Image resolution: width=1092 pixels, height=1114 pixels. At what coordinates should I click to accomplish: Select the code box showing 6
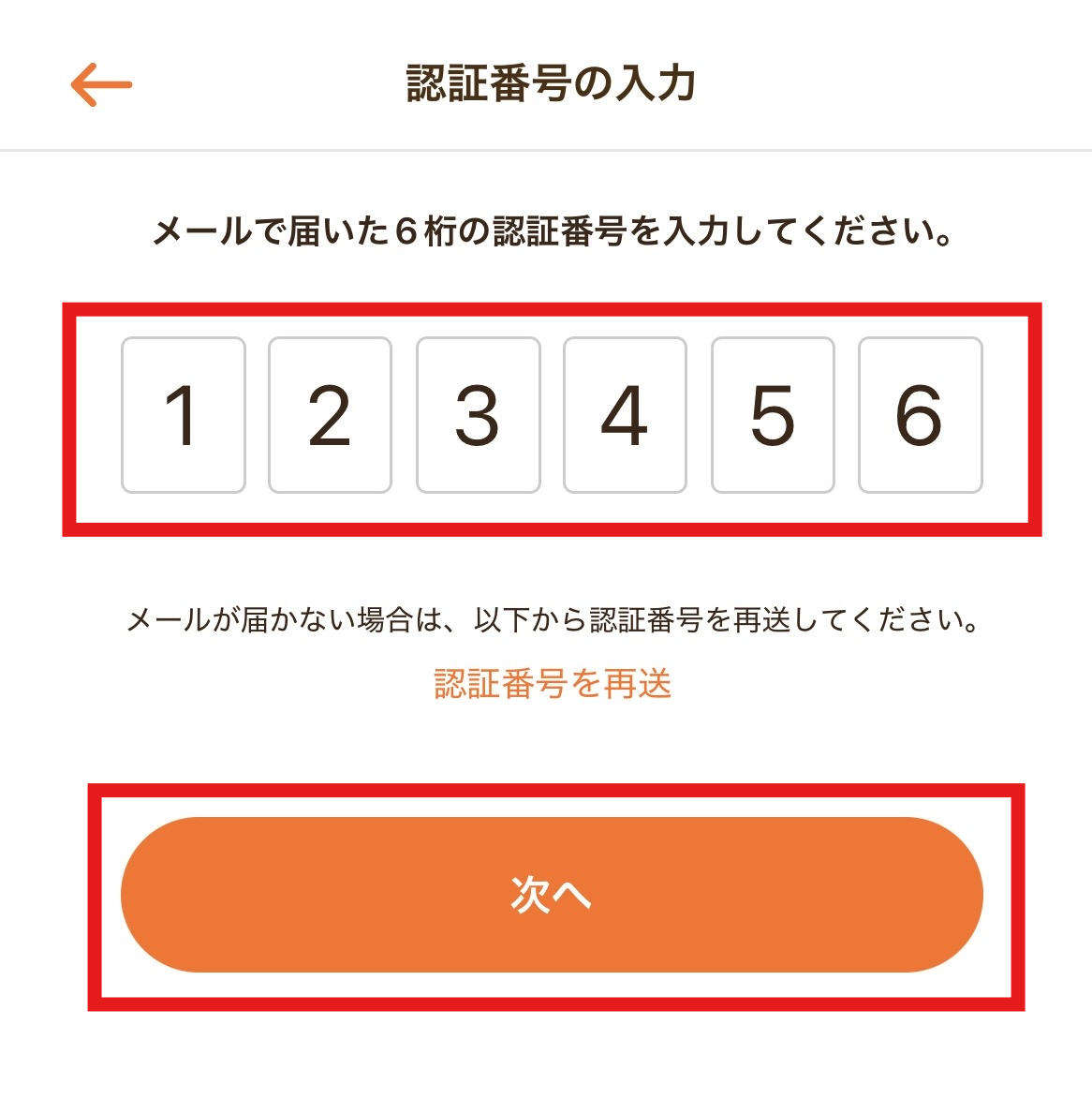tap(921, 415)
